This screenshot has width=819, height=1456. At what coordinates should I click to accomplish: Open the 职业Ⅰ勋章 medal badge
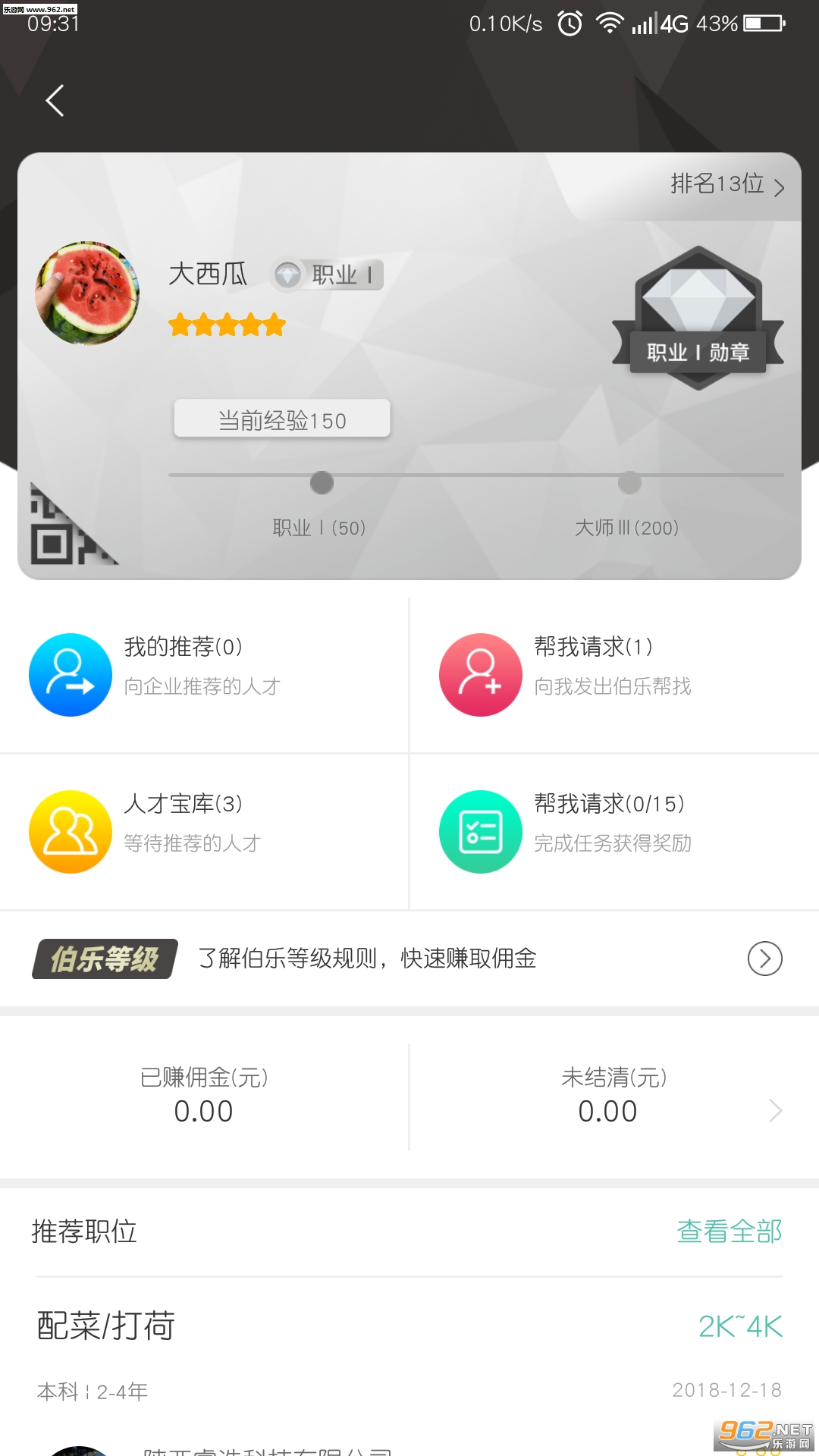click(x=698, y=318)
